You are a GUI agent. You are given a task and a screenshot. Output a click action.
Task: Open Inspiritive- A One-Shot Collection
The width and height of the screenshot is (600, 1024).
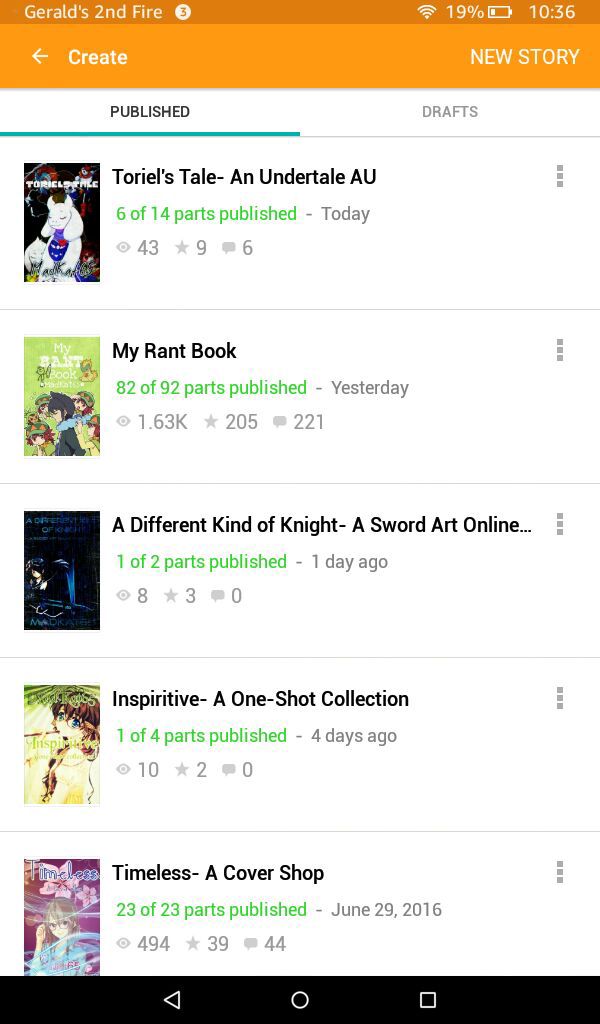click(260, 699)
